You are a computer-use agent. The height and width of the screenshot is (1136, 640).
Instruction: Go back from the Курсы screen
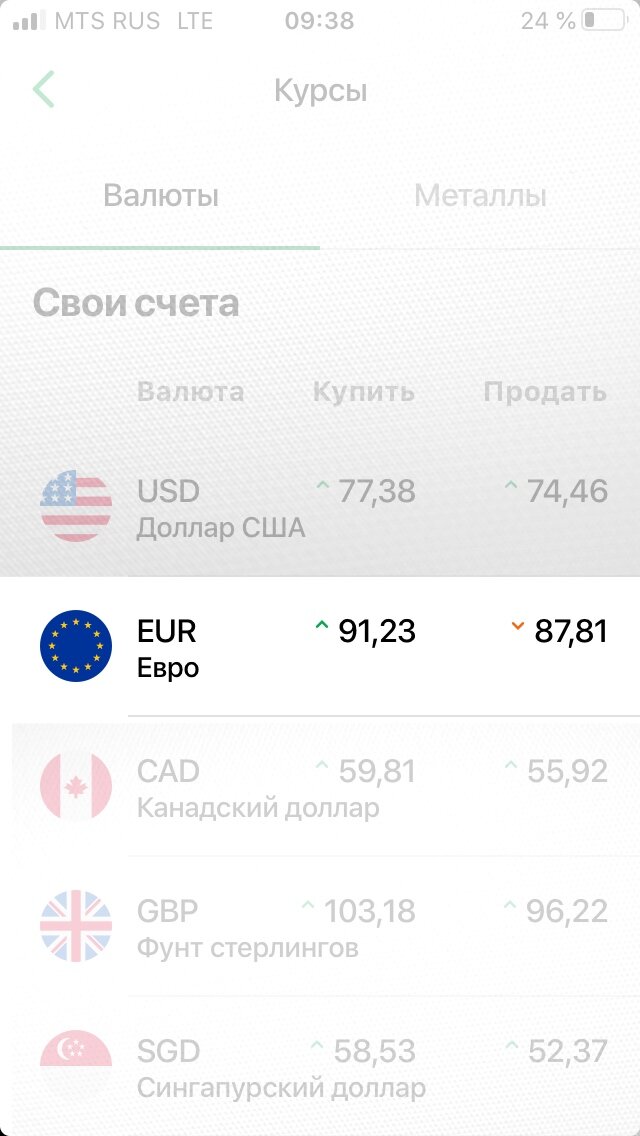[x=44, y=90]
